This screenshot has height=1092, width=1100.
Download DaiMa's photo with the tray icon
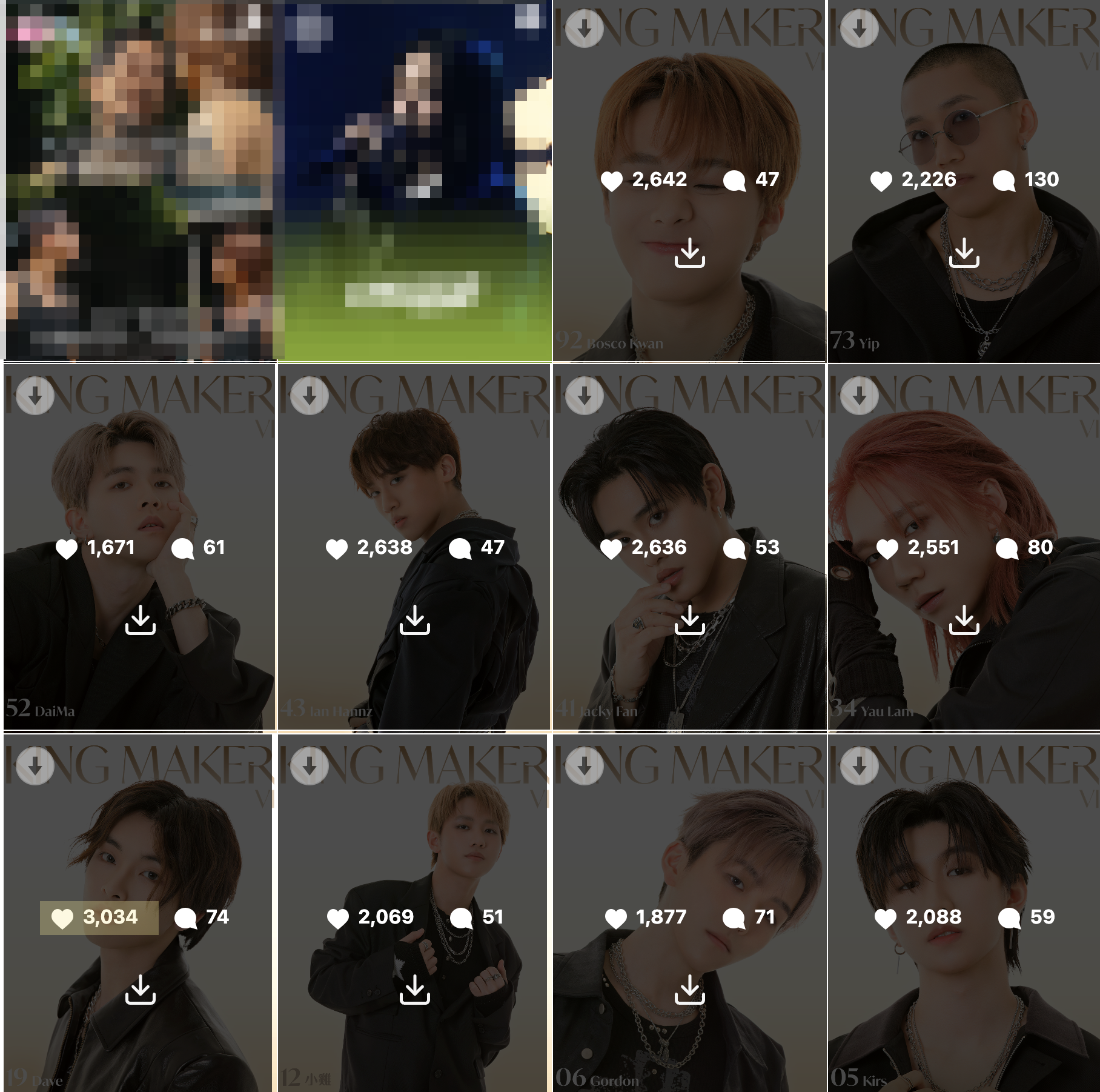point(140,620)
